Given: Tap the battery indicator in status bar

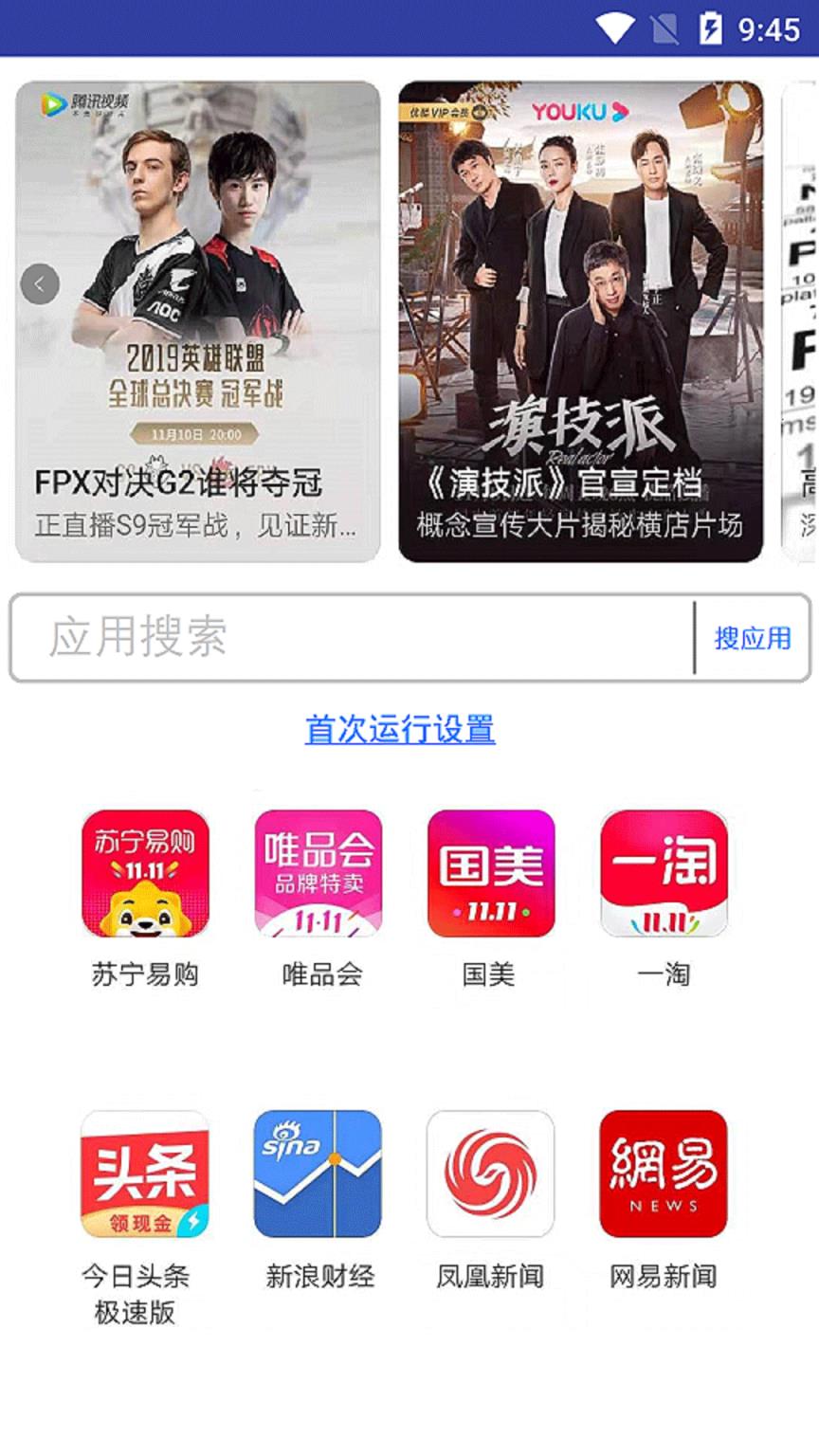Looking at the screenshot, I should coord(711,28).
